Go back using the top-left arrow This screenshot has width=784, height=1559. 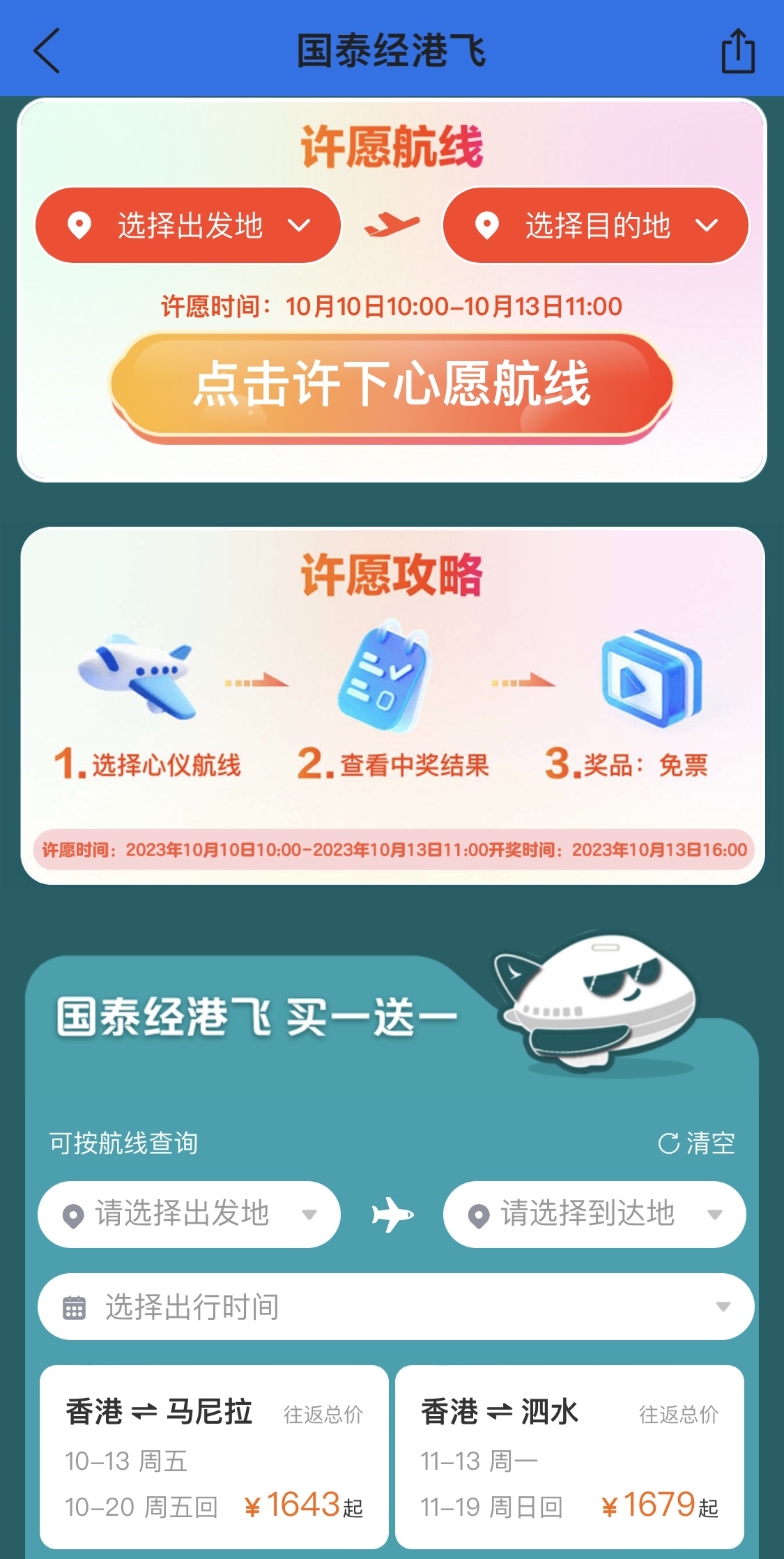coord(47,50)
